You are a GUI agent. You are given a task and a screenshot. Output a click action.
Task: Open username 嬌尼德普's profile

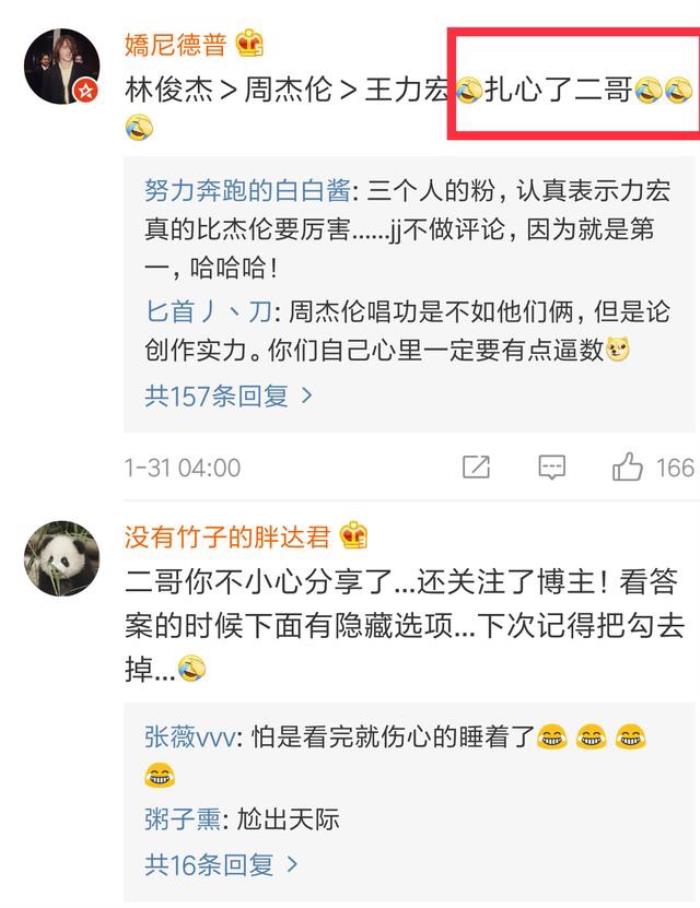179,44
